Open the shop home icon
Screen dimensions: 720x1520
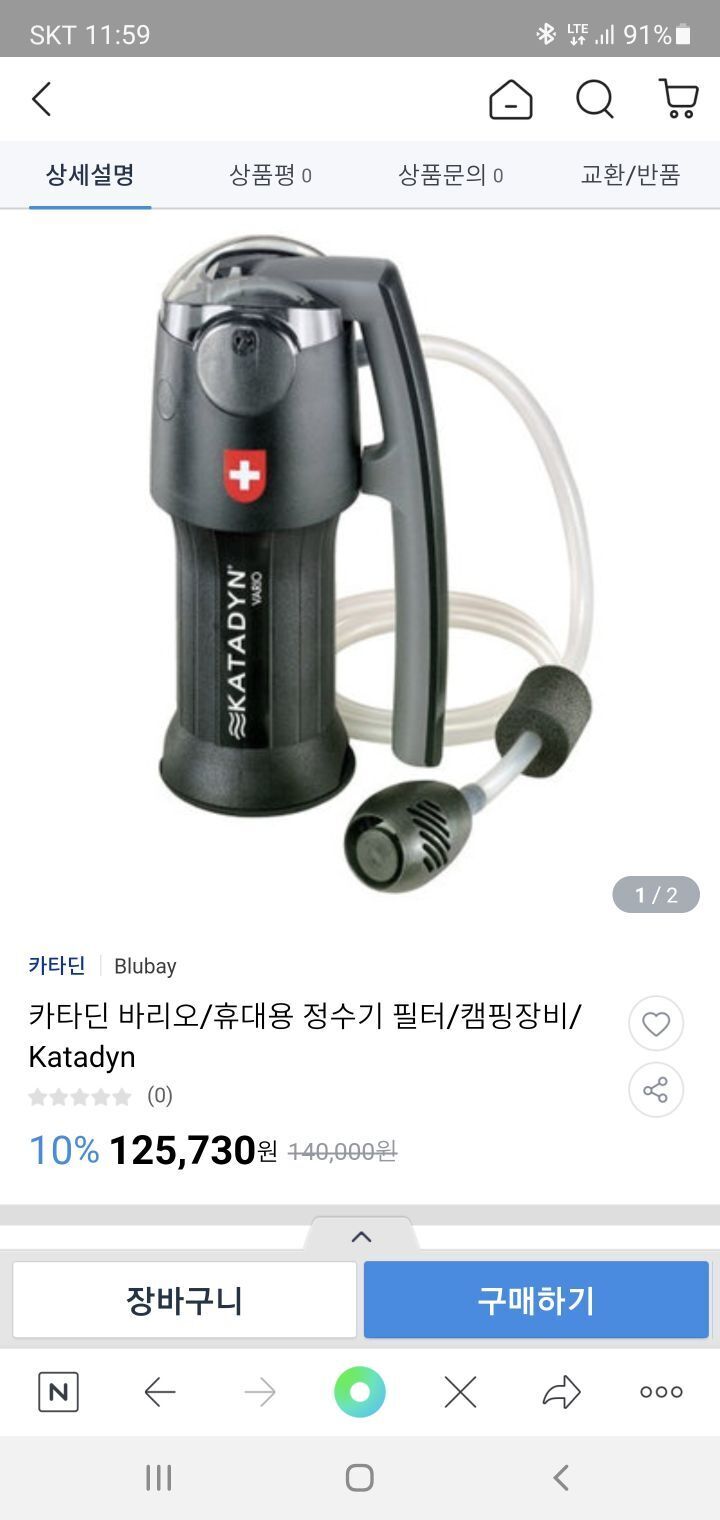click(x=510, y=100)
